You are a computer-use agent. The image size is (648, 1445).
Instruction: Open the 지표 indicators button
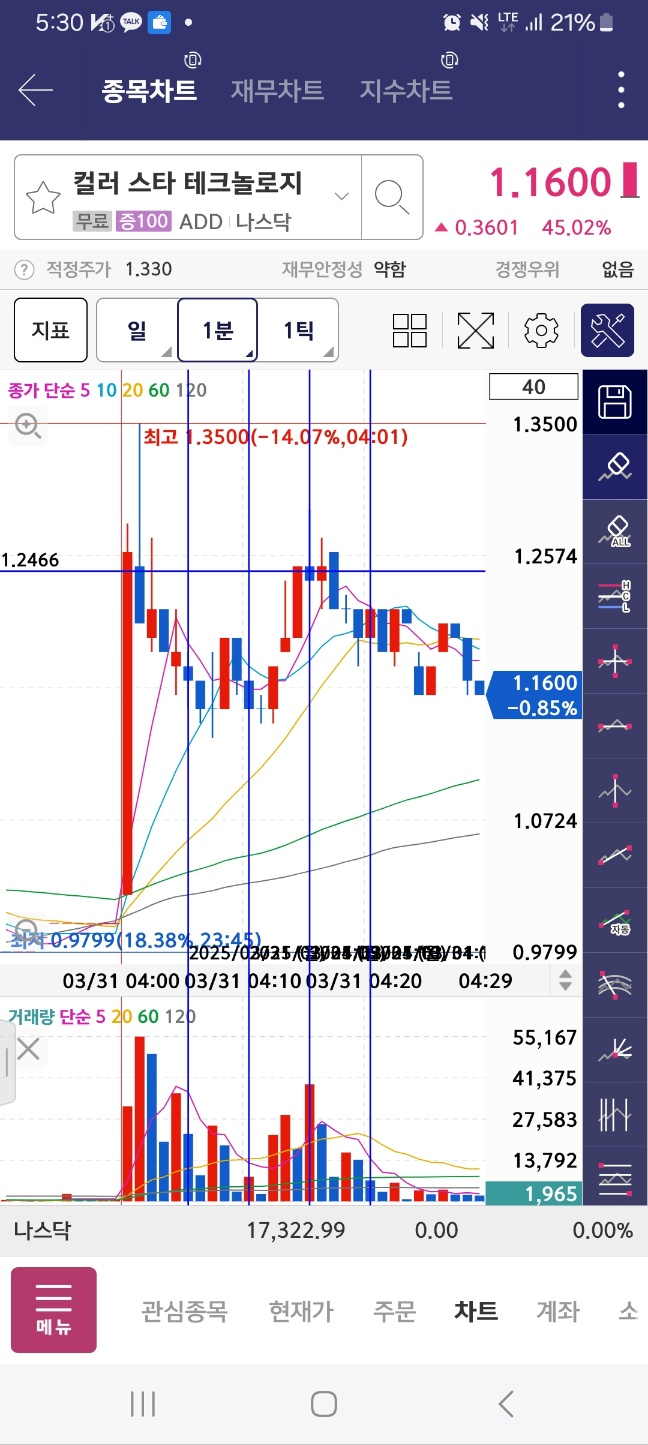point(51,330)
